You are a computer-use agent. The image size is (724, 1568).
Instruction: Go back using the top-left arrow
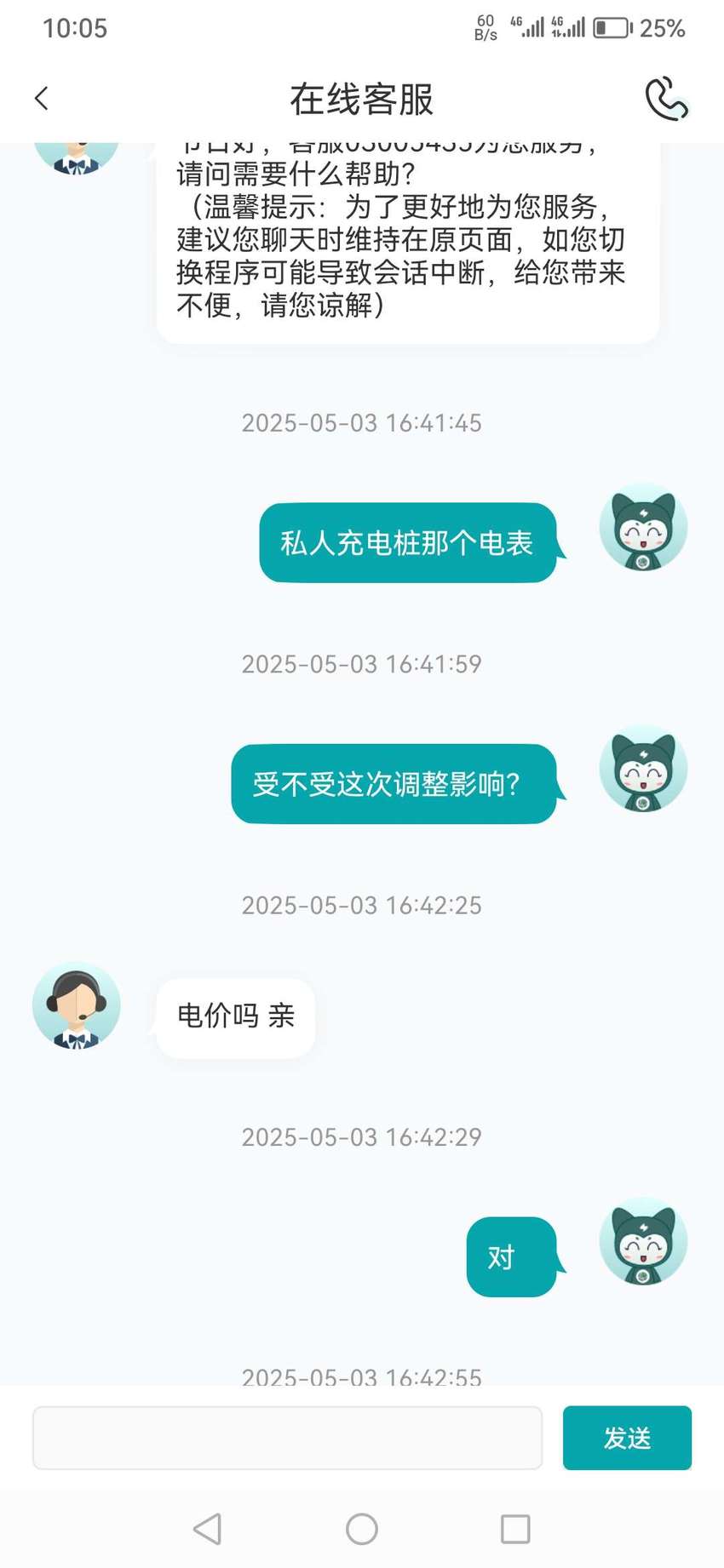[x=41, y=99]
